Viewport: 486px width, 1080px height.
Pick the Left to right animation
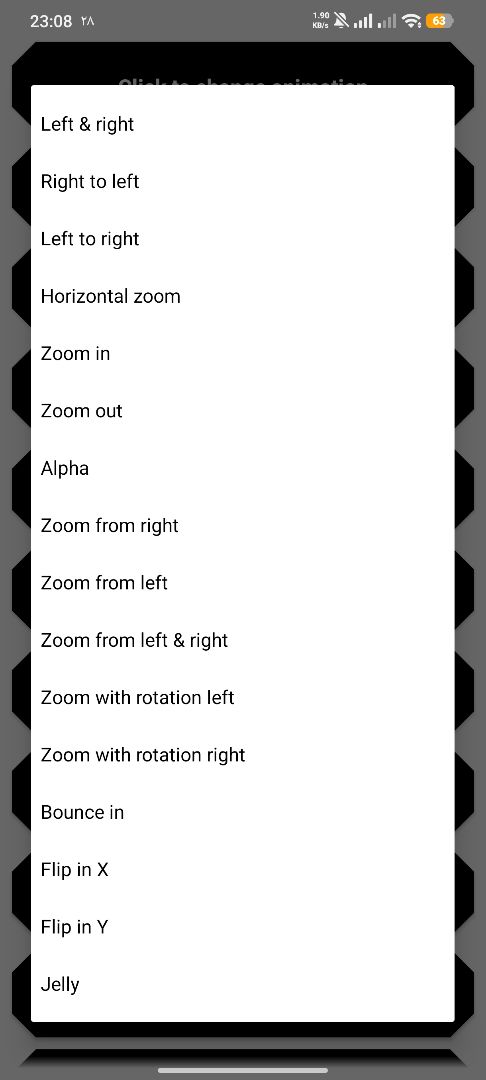click(x=242, y=239)
